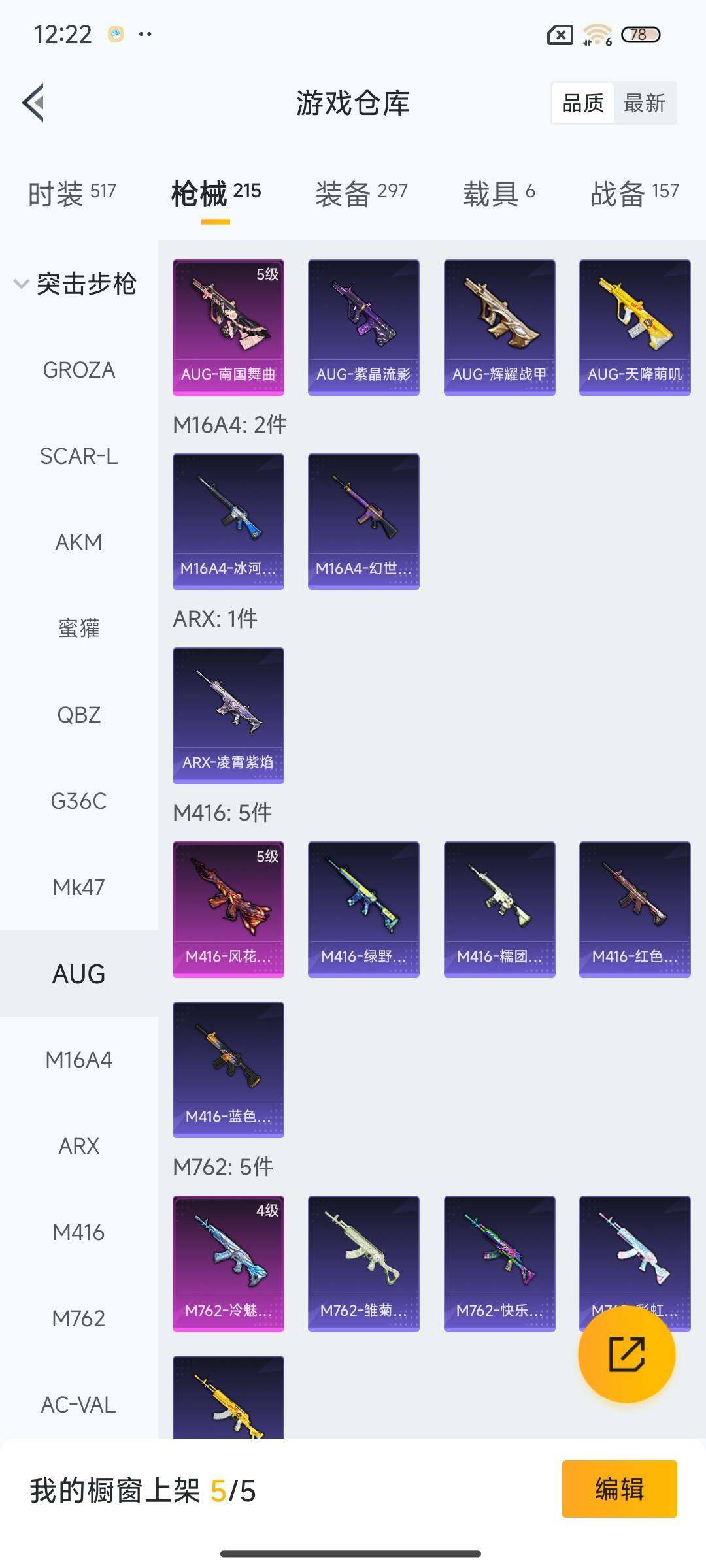Tap the orange floating share button
This screenshot has height=1568, width=706.
coord(626,1354)
